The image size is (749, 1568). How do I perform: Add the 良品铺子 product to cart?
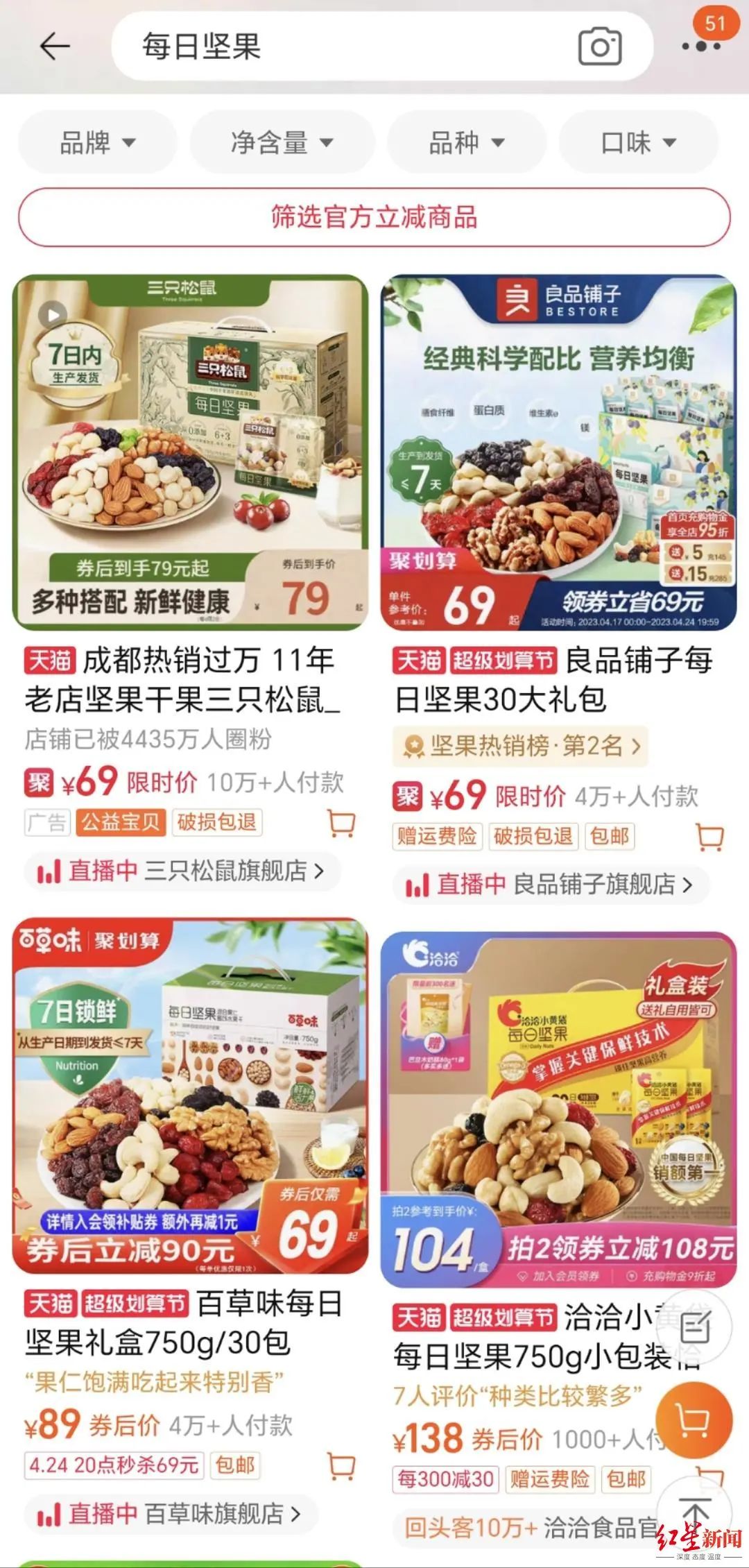click(x=709, y=837)
